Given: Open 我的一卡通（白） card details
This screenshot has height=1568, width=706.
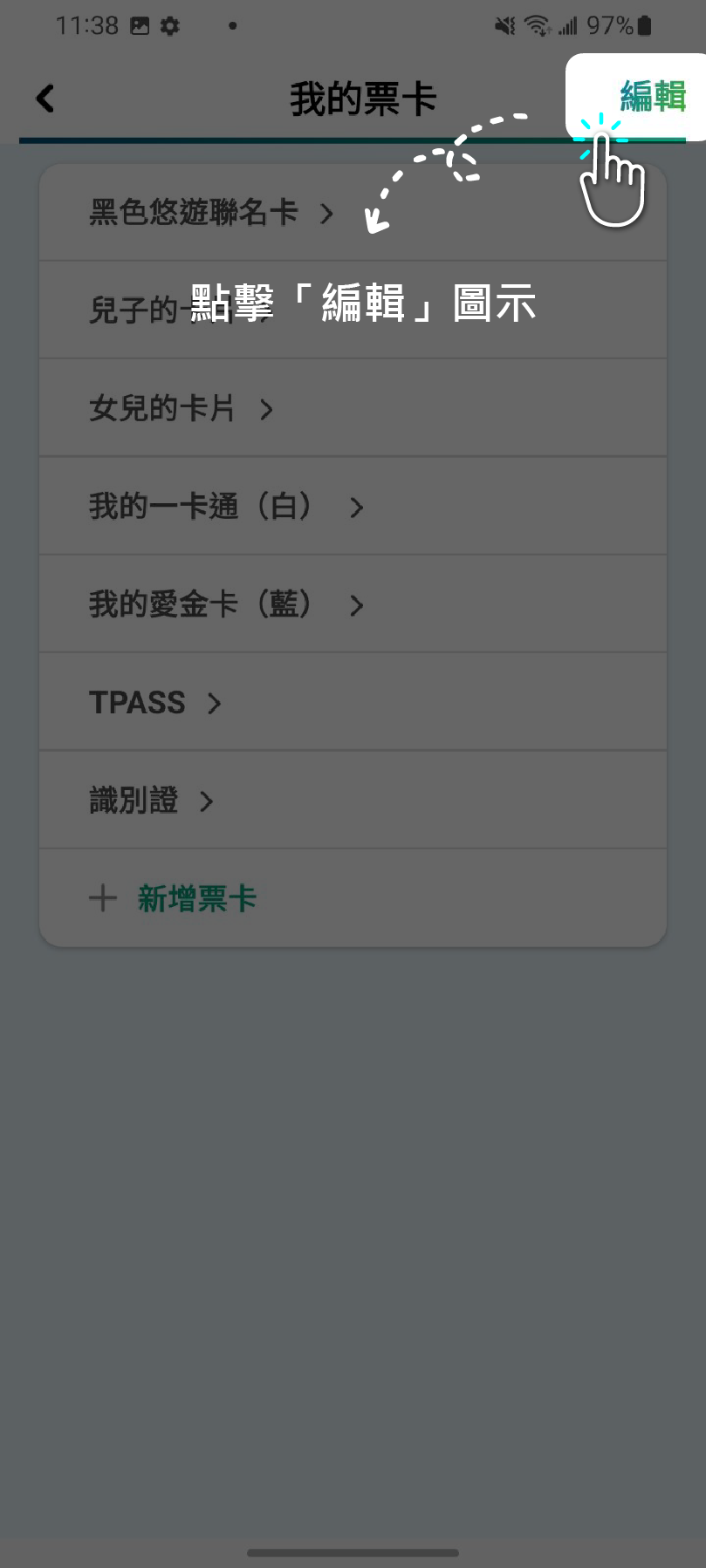Looking at the screenshot, I should click(353, 506).
